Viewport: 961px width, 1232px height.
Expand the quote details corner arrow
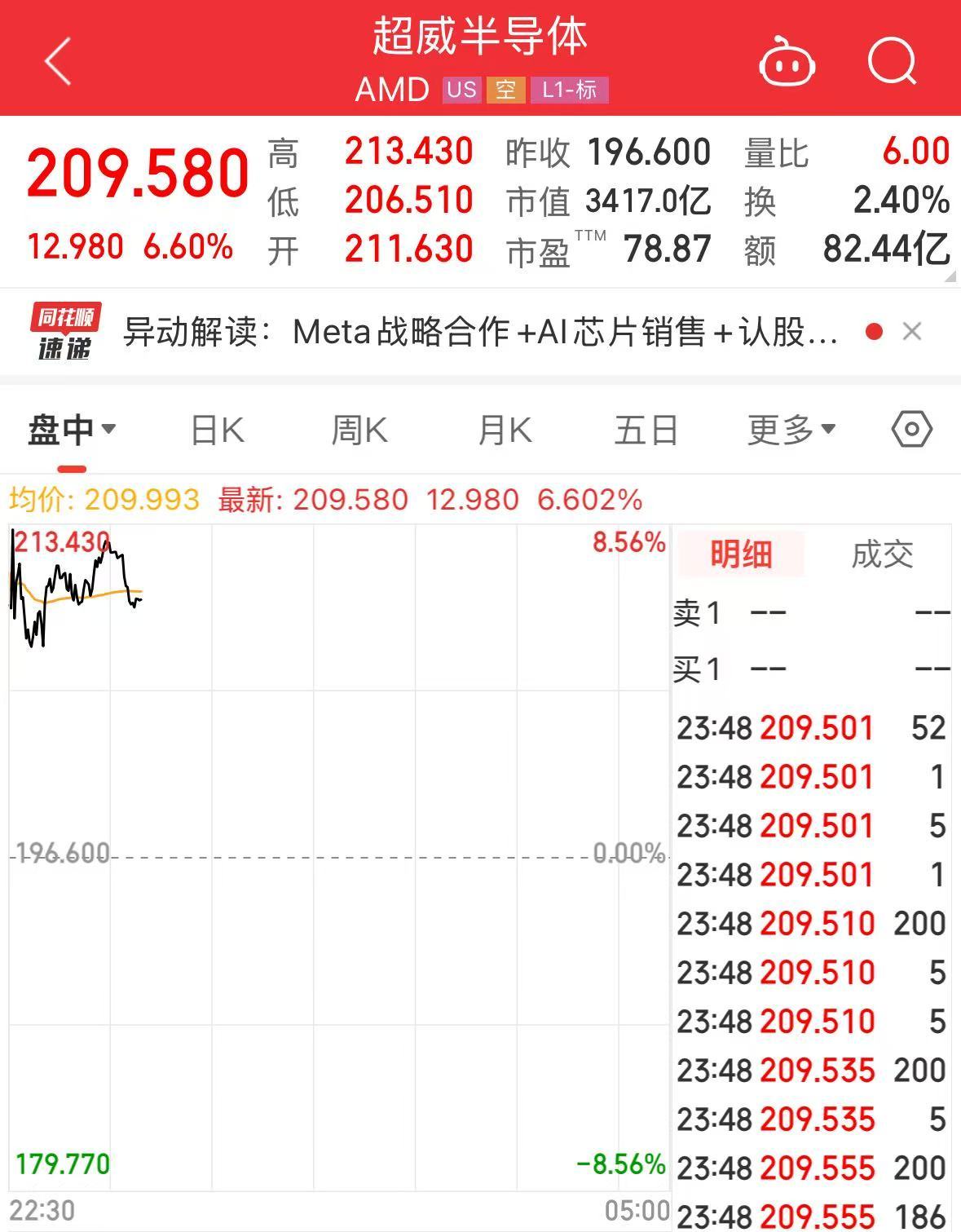[x=950, y=276]
